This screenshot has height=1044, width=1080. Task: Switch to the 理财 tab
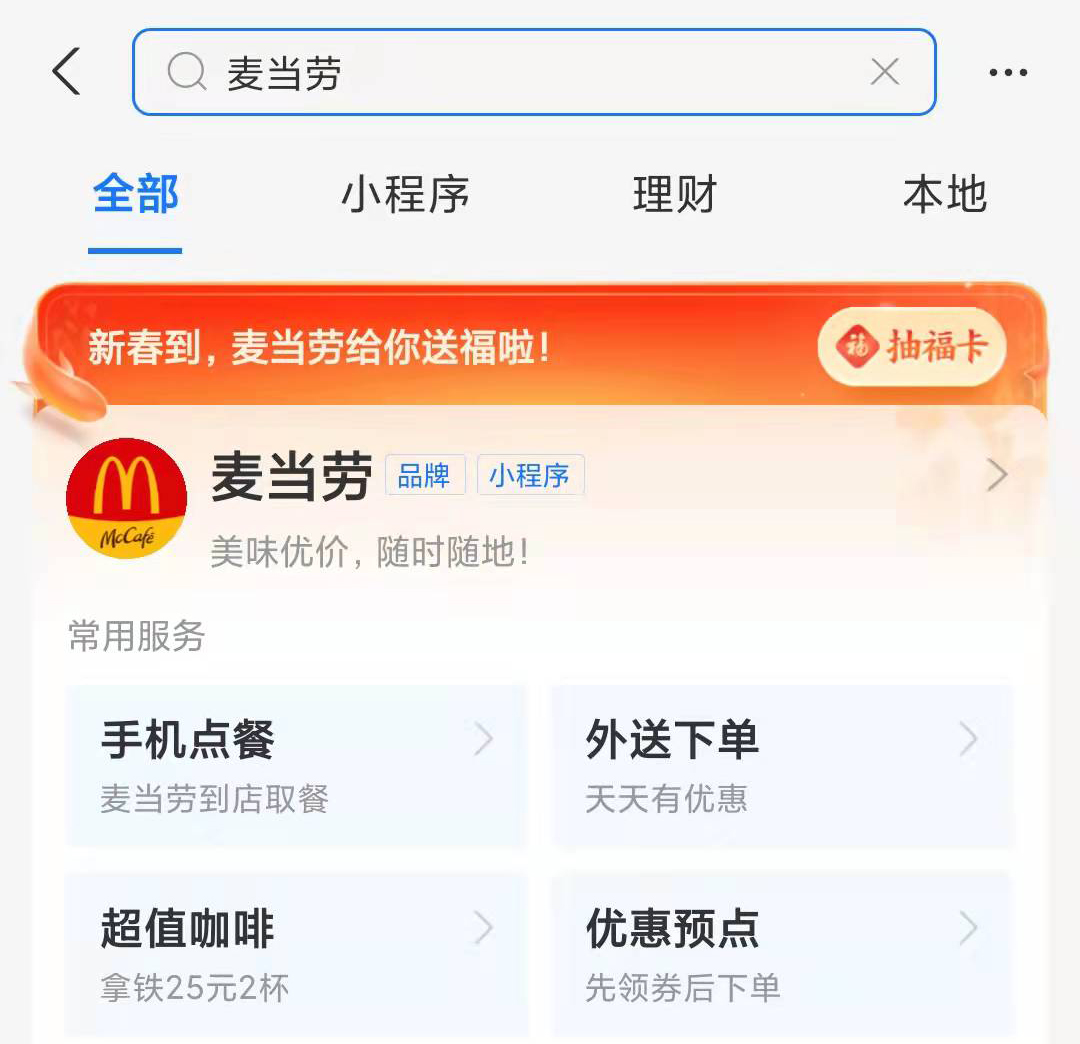(675, 195)
